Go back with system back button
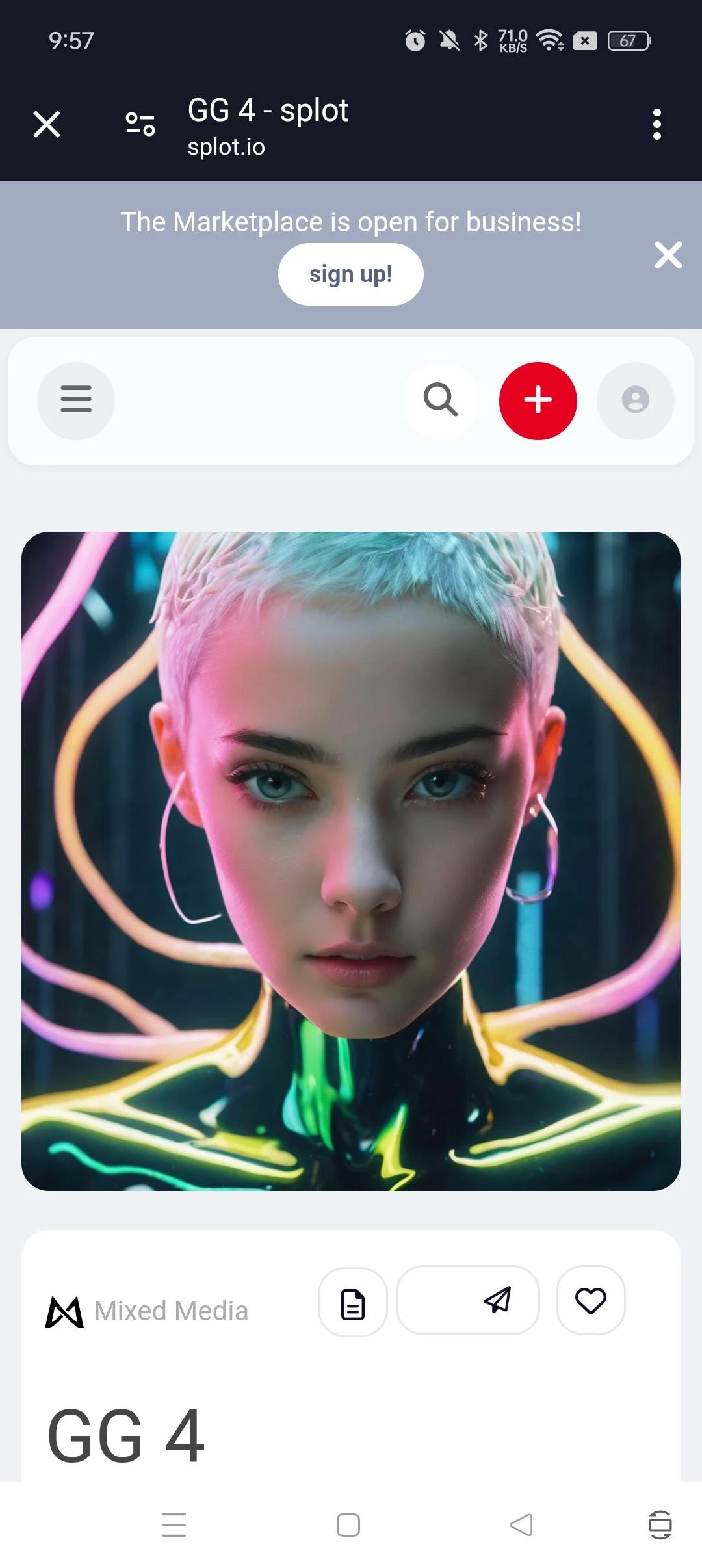Image resolution: width=702 pixels, height=1568 pixels. [x=521, y=1524]
